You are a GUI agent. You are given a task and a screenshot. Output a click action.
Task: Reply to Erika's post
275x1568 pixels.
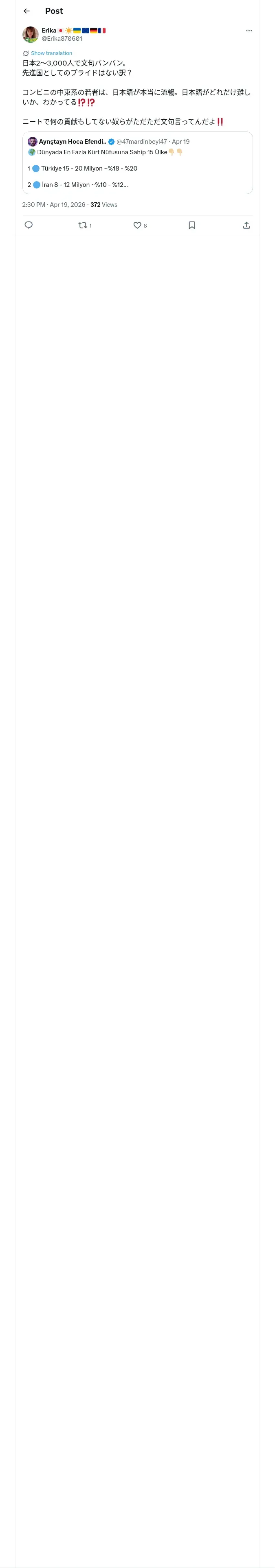click(28, 225)
